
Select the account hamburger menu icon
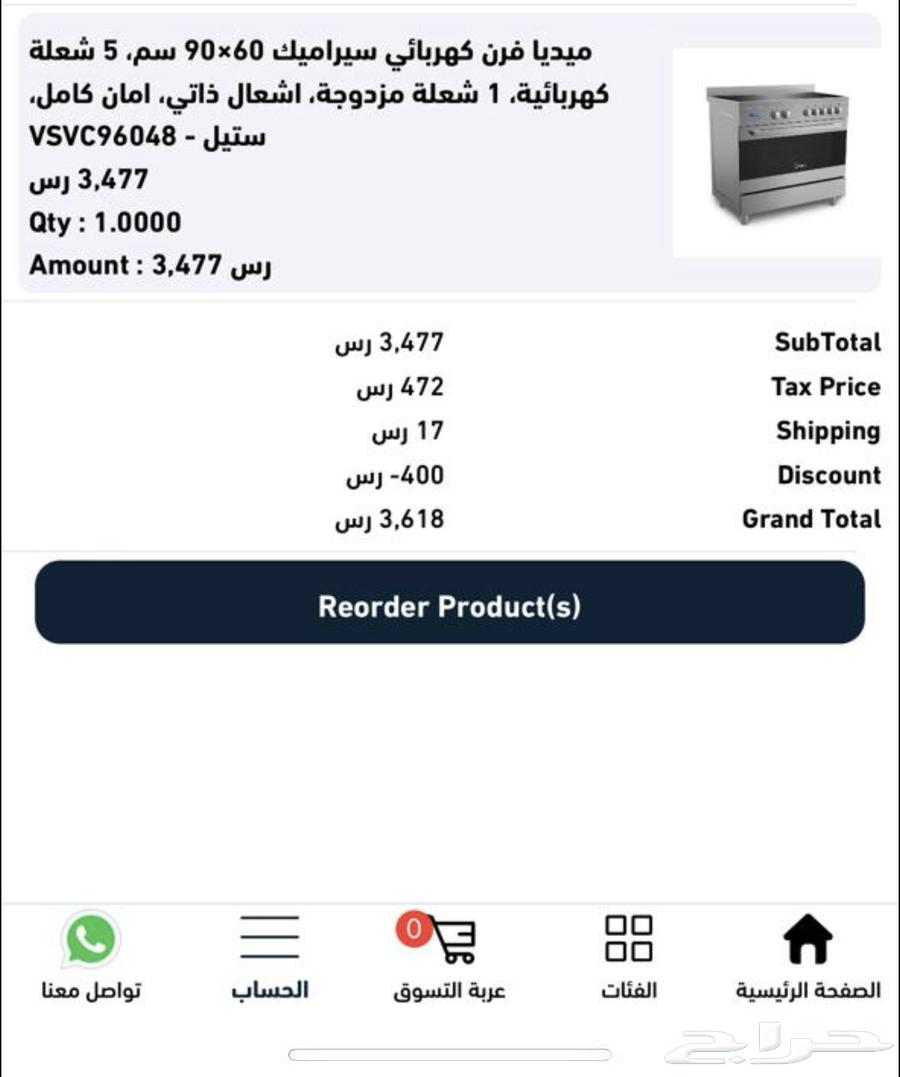pyautogui.click(x=268, y=934)
